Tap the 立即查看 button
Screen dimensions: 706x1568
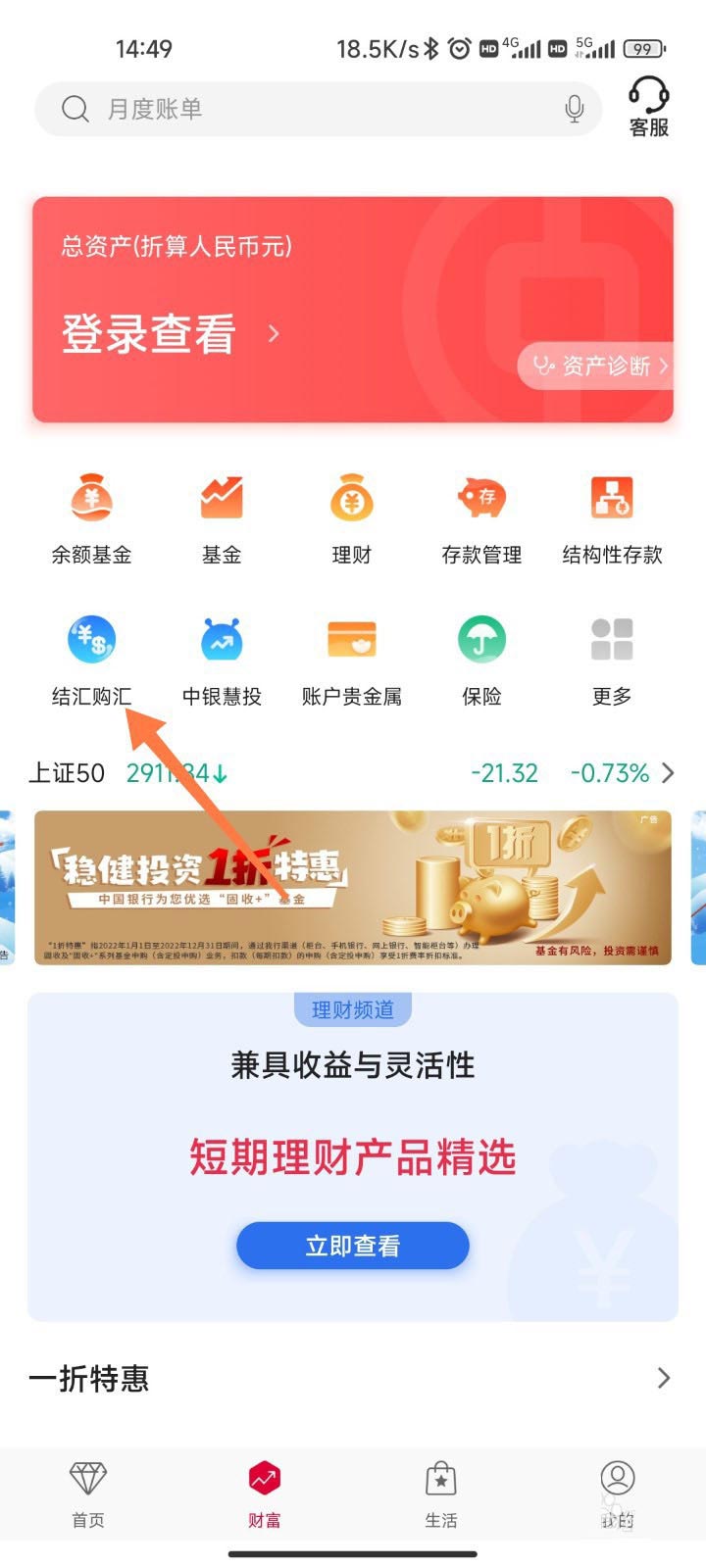(353, 1246)
